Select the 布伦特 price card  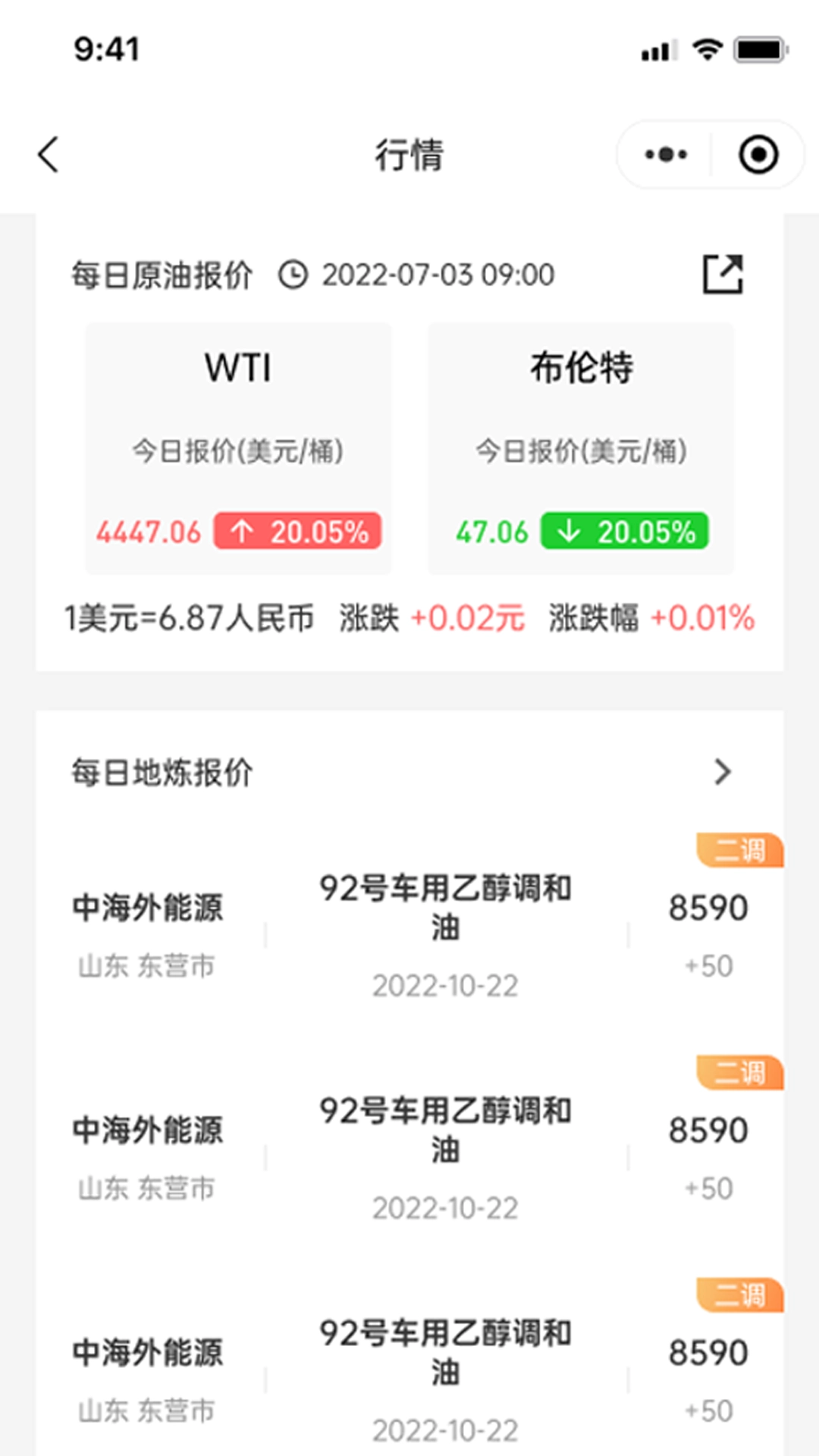pyautogui.click(x=582, y=447)
